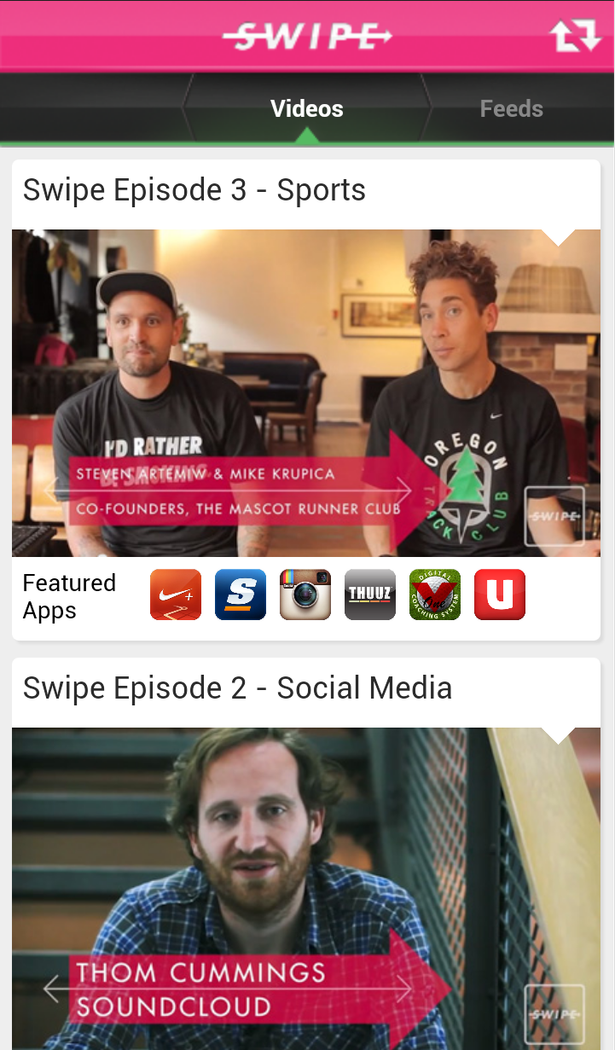Switch to the Feeds tab
Screen dimensions: 615x1050
click(511, 109)
